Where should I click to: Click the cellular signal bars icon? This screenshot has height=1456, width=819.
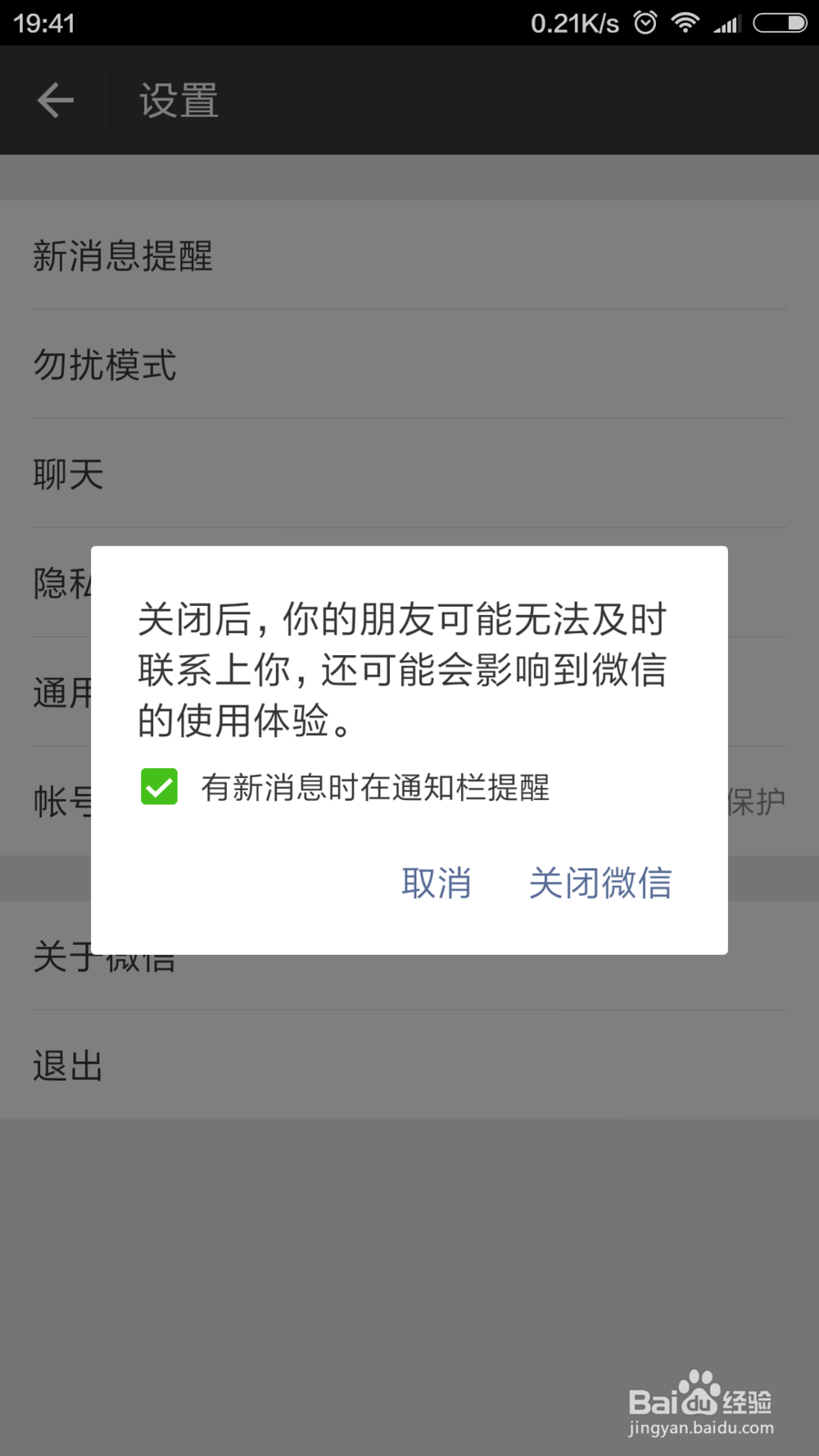point(727,23)
